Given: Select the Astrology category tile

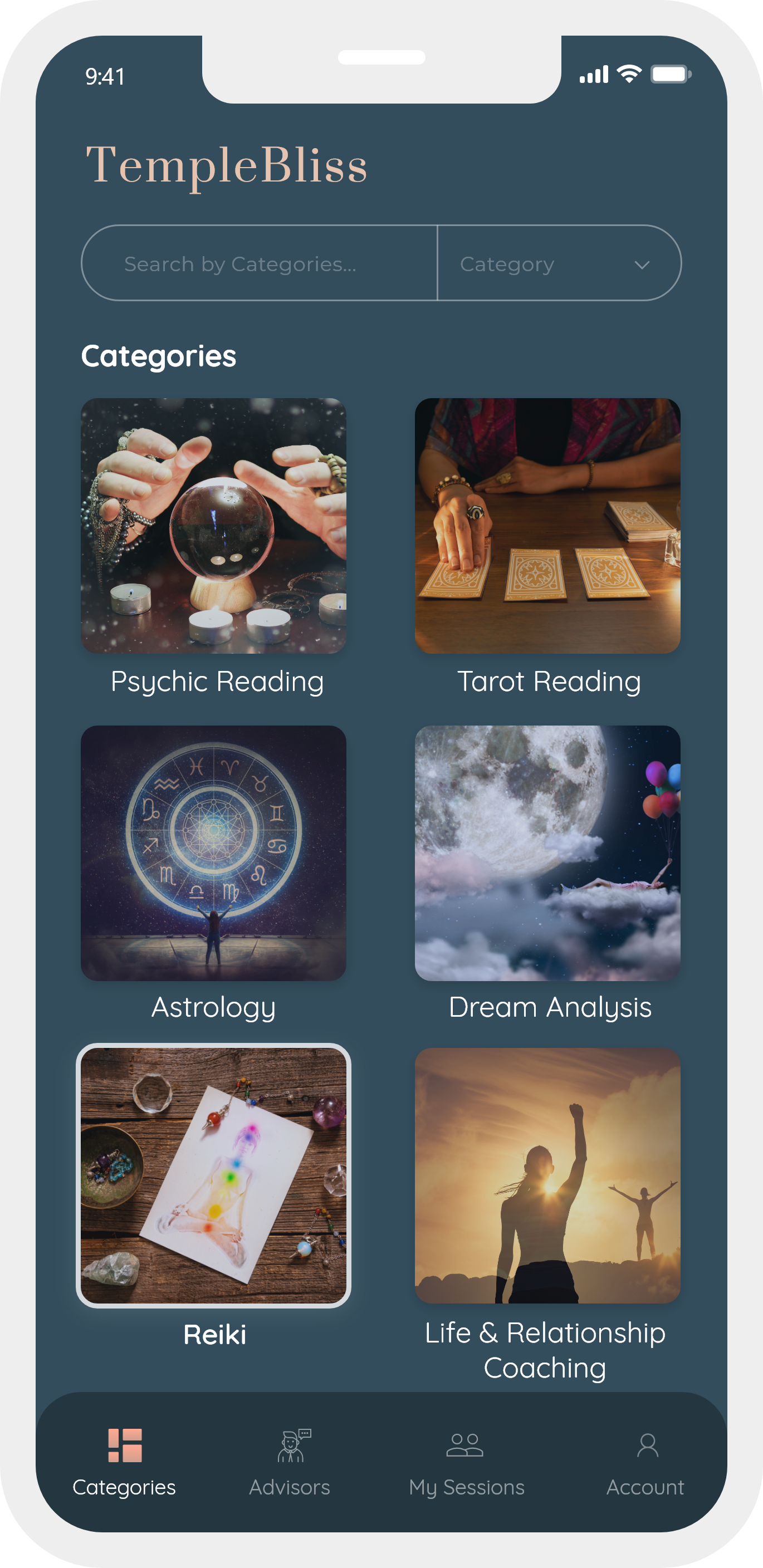Looking at the screenshot, I should pos(214,853).
